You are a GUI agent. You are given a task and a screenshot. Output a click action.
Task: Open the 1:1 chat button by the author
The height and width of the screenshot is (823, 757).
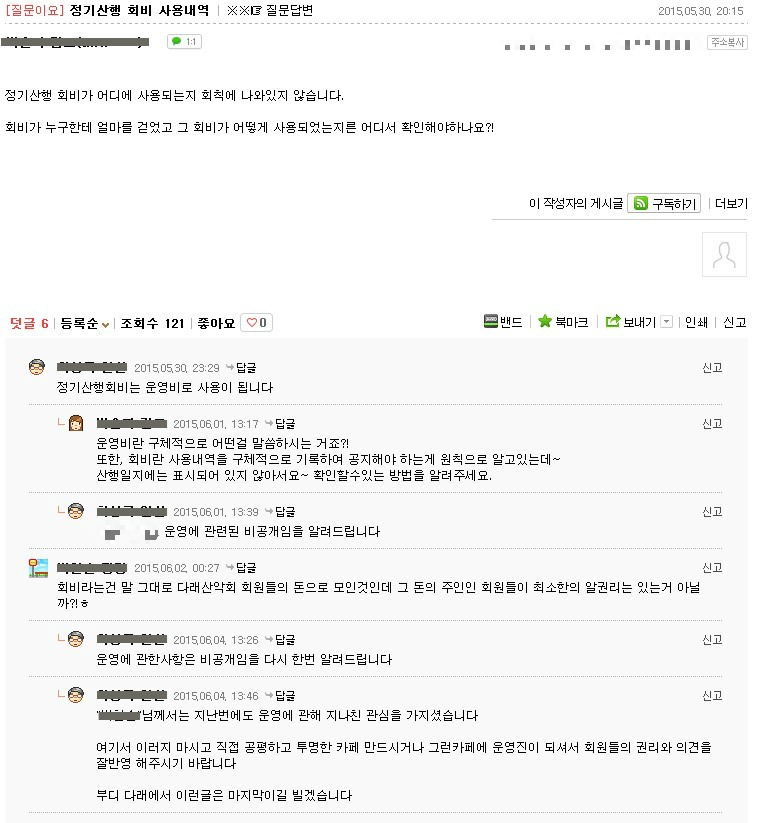(184, 41)
